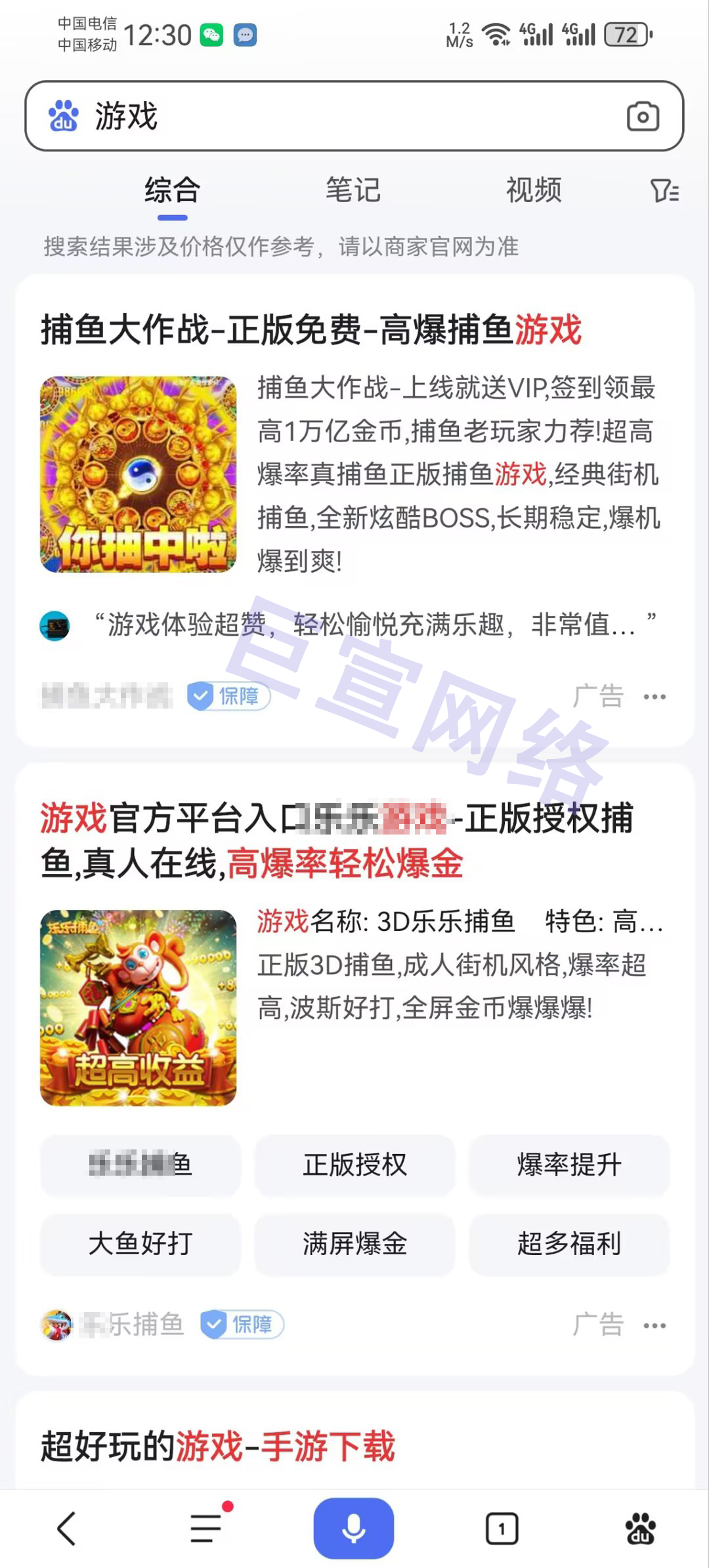Image resolution: width=709 pixels, height=1568 pixels.
Task: Tap the 保障 badge under 乐乐捕鱼 ad
Action: [243, 1325]
